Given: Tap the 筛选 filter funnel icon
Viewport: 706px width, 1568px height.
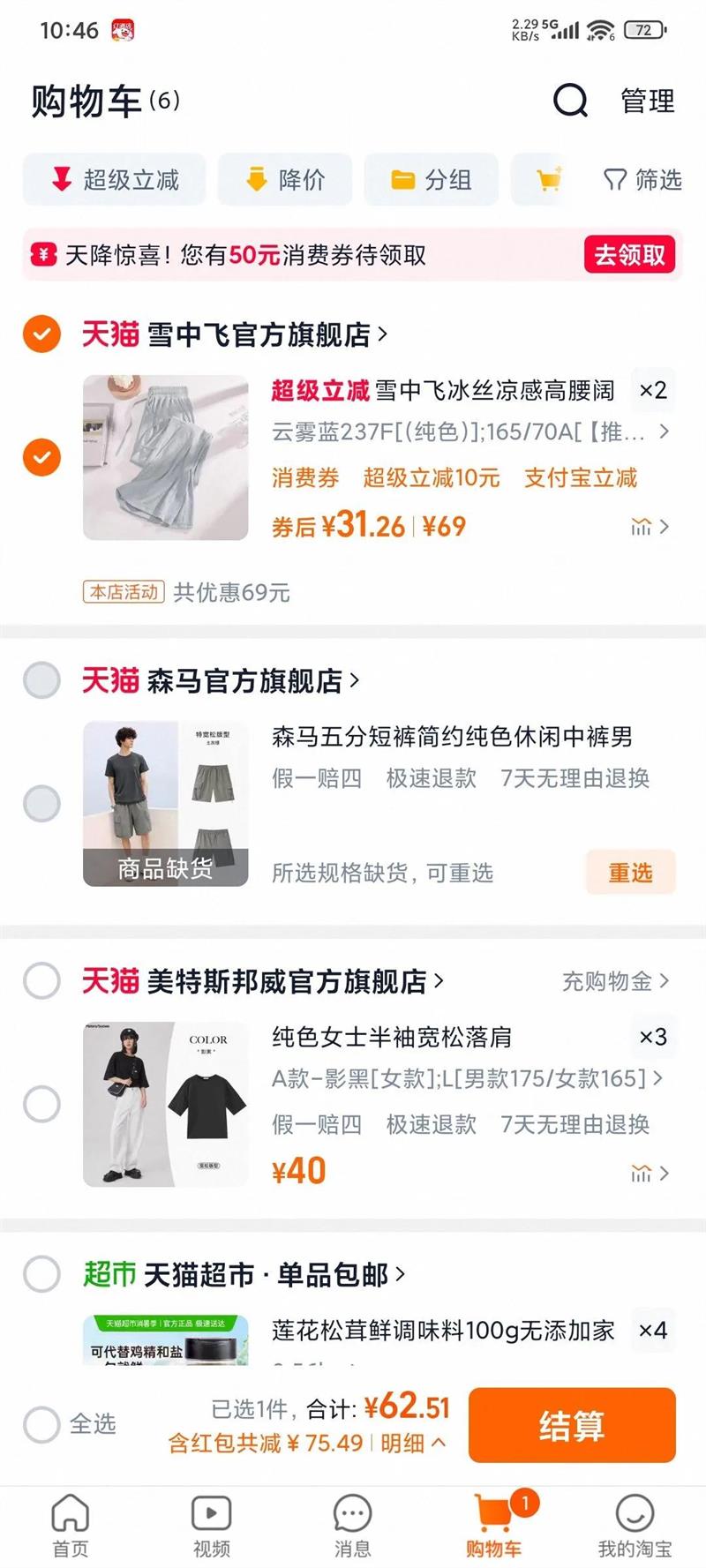Looking at the screenshot, I should coord(613,179).
